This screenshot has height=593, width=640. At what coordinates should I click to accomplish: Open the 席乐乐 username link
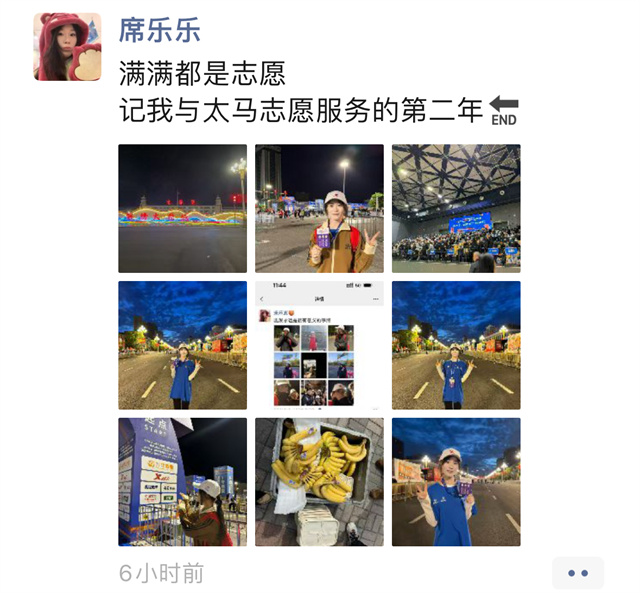(160, 30)
